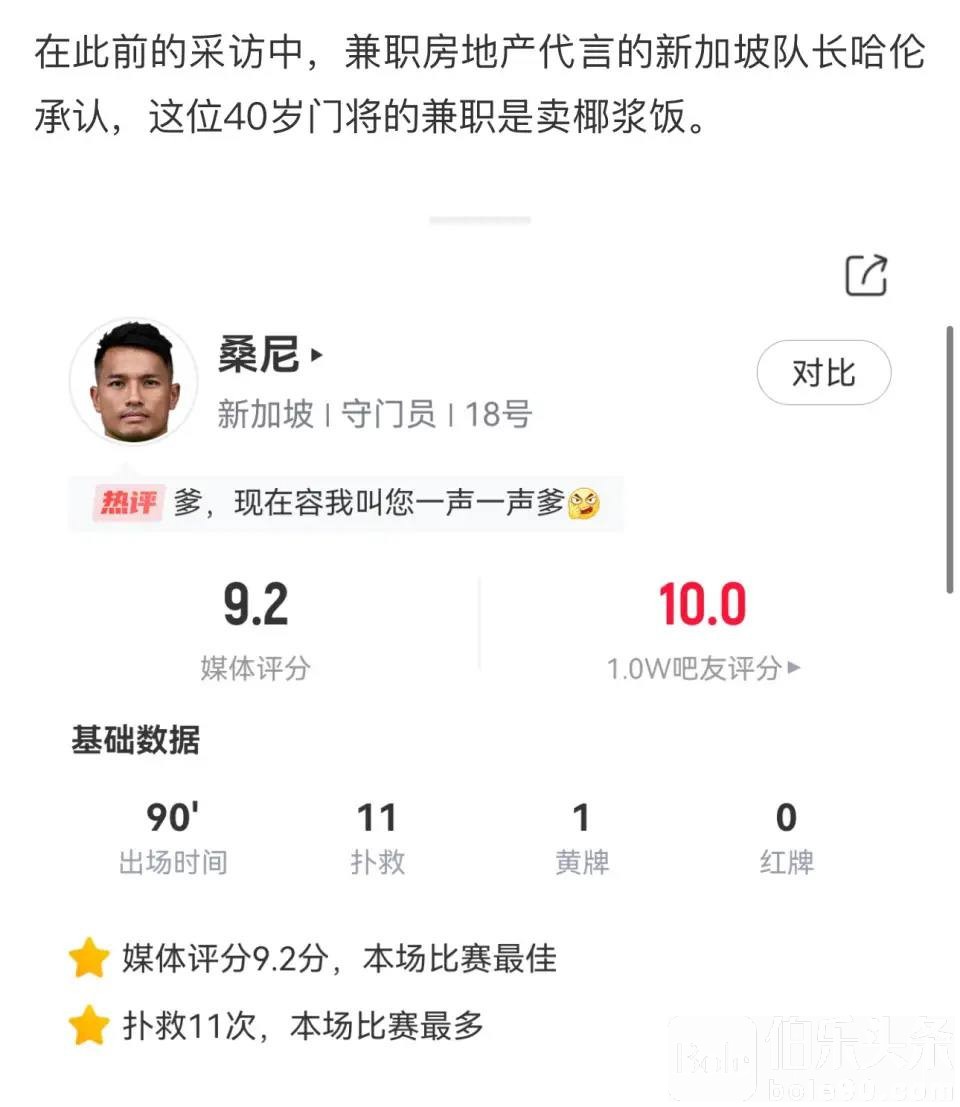Open 桑尼's player profile

pos(270,354)
